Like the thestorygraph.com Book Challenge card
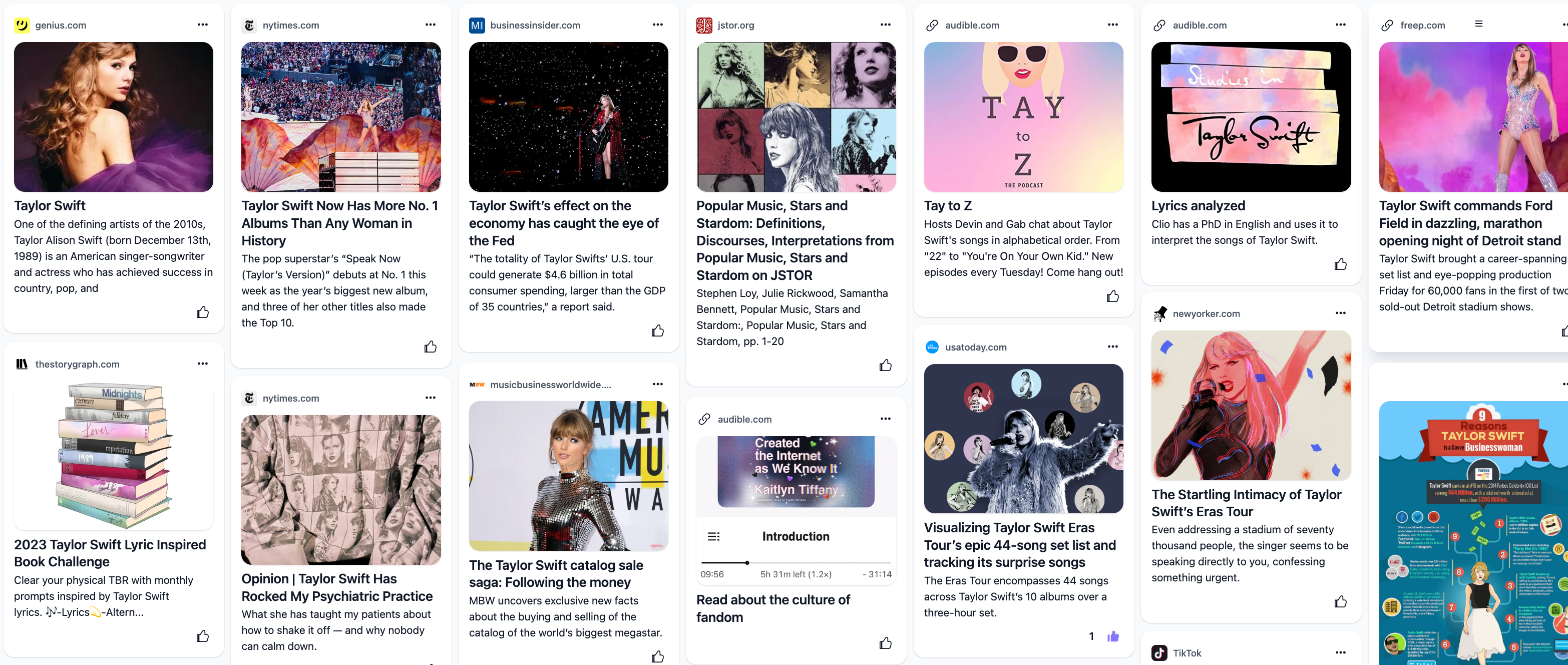This screenshot has height=665, width=1568. click(203, 636)
